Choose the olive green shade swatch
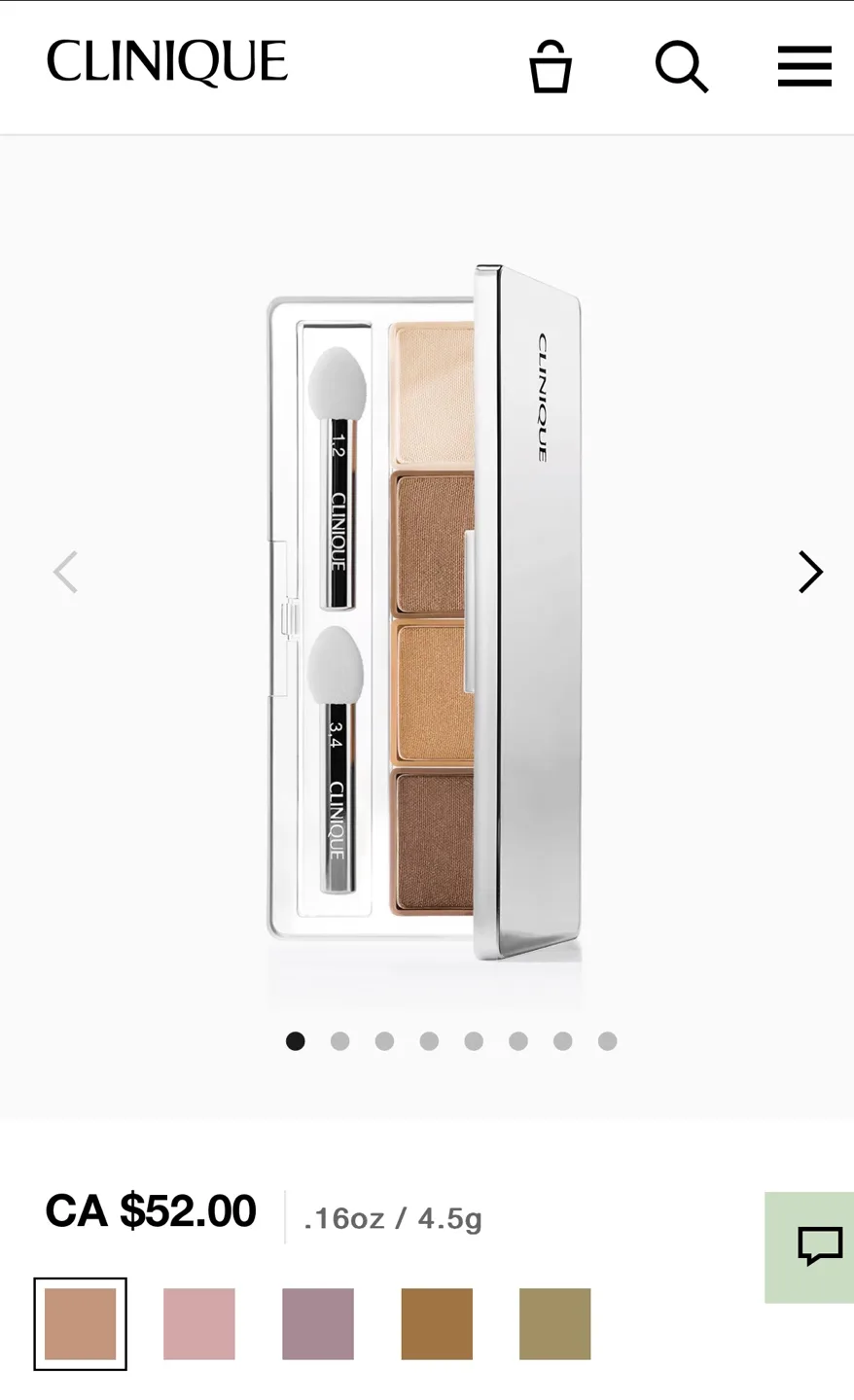 point(554,1324)
